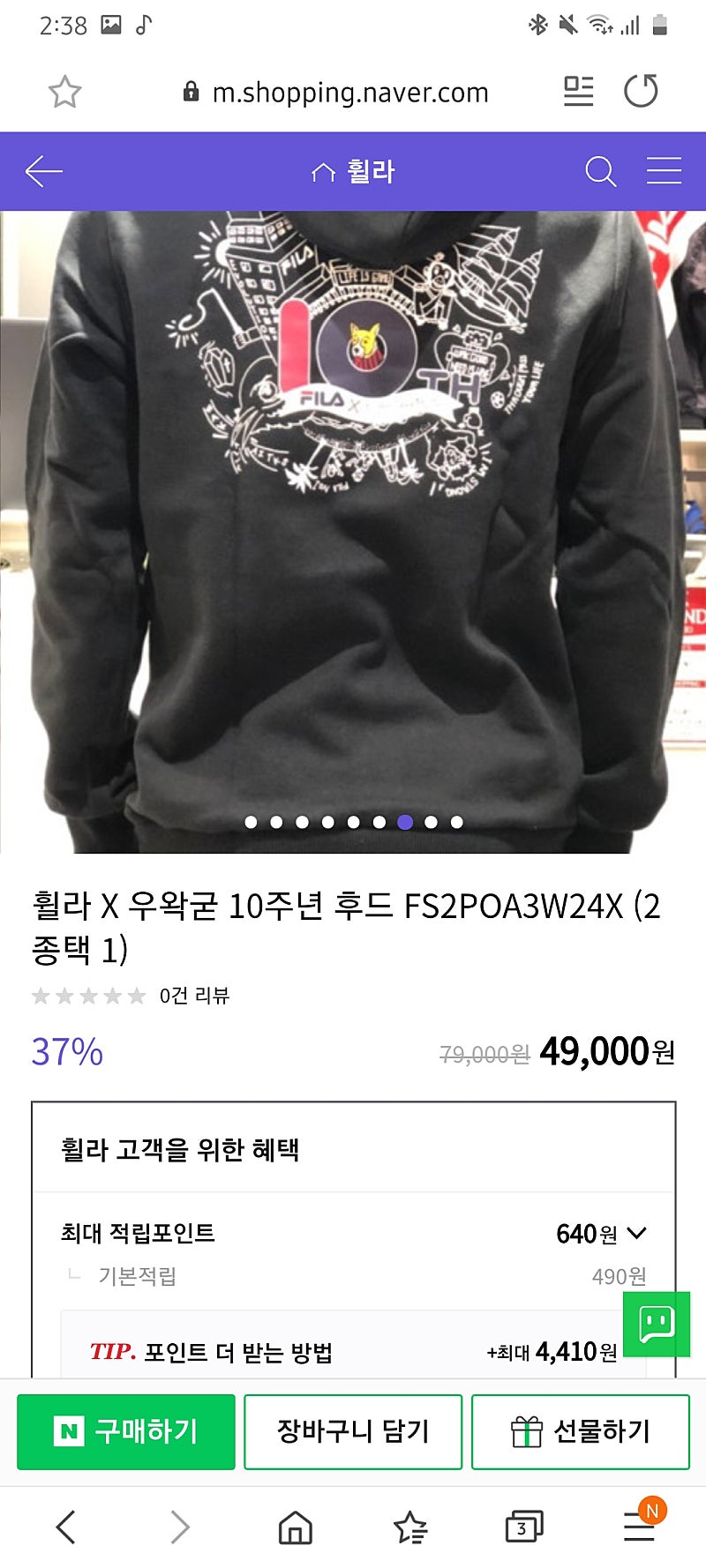Add to cart with 장바구니 담기
Image resolution: width=706 pixels, height=1568 pixels.
pos(353,1431)
